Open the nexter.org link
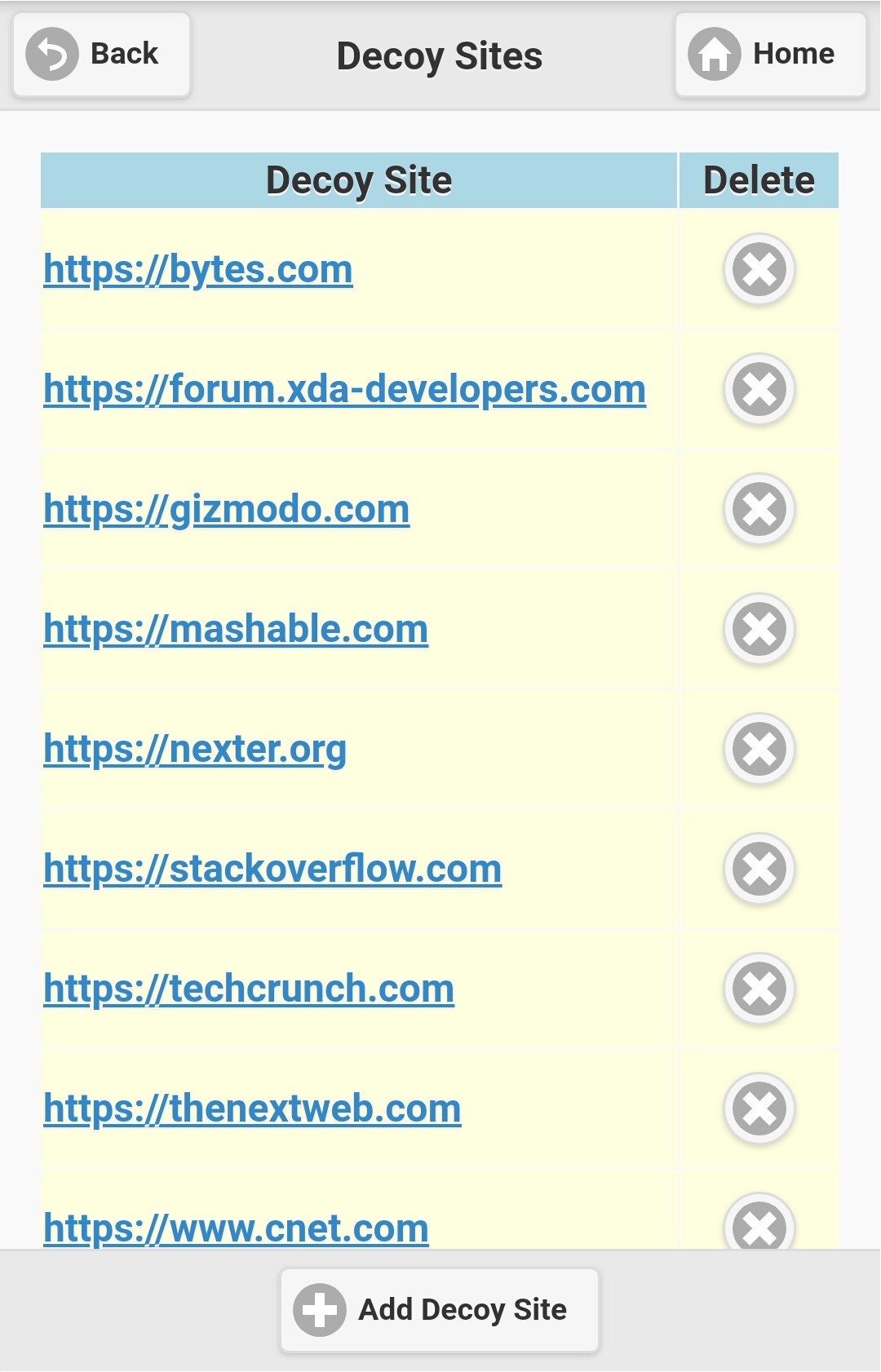This screenshot has height=1372, width=881. 195,750
